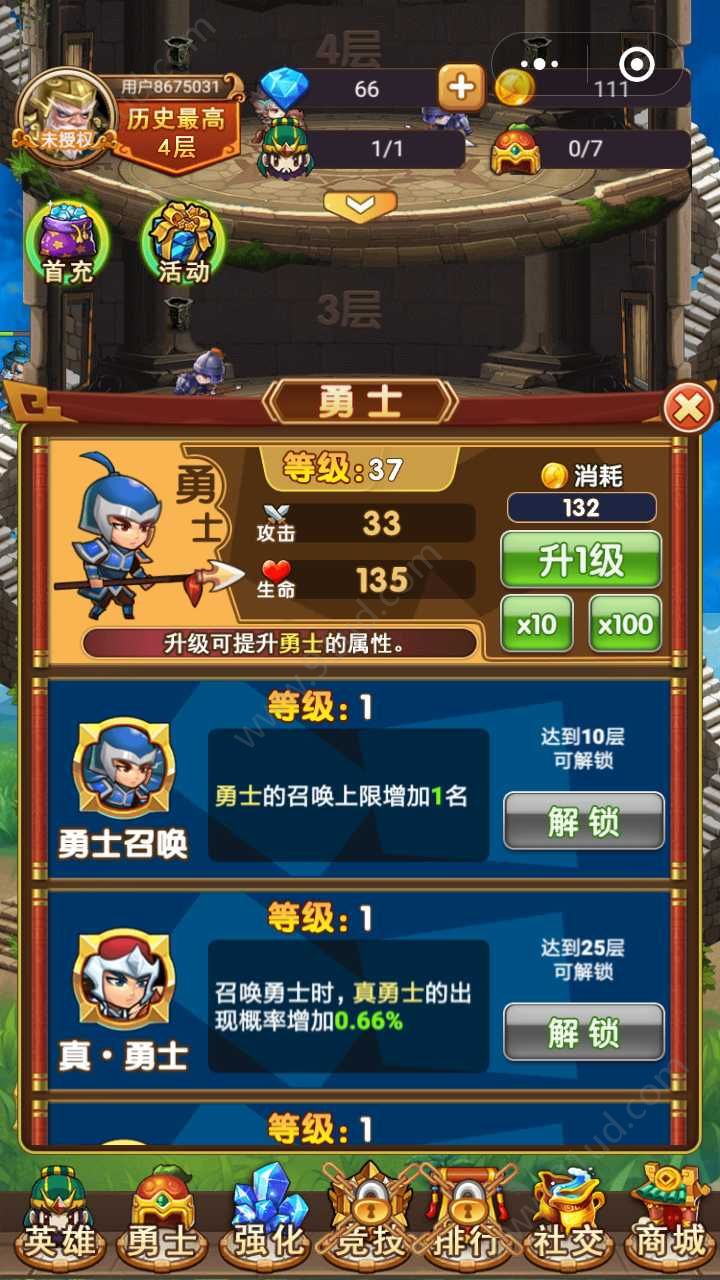Close the mini program

tap(637, 65)
